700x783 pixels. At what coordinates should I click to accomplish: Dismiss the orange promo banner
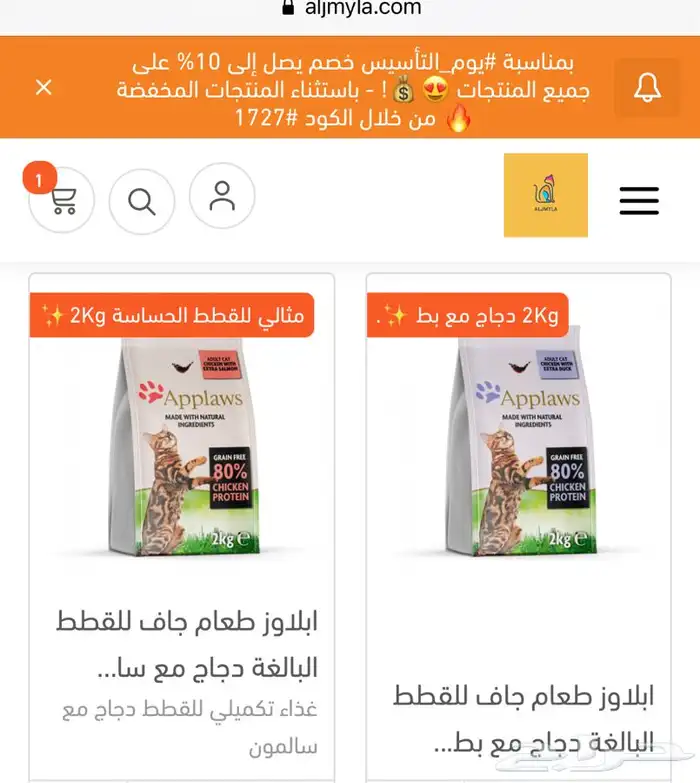[44, 88]
